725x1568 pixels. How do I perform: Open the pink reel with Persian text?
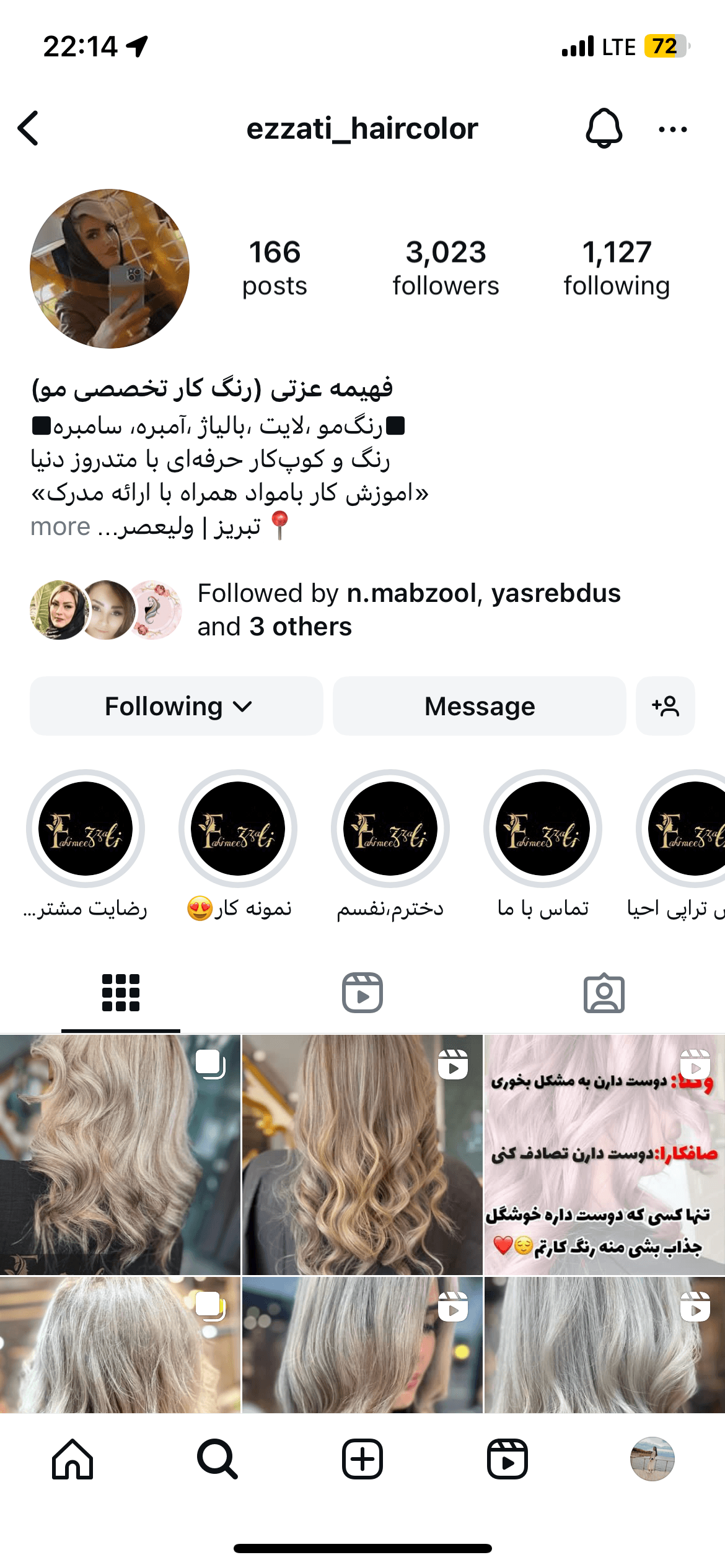click(604, 1154)
